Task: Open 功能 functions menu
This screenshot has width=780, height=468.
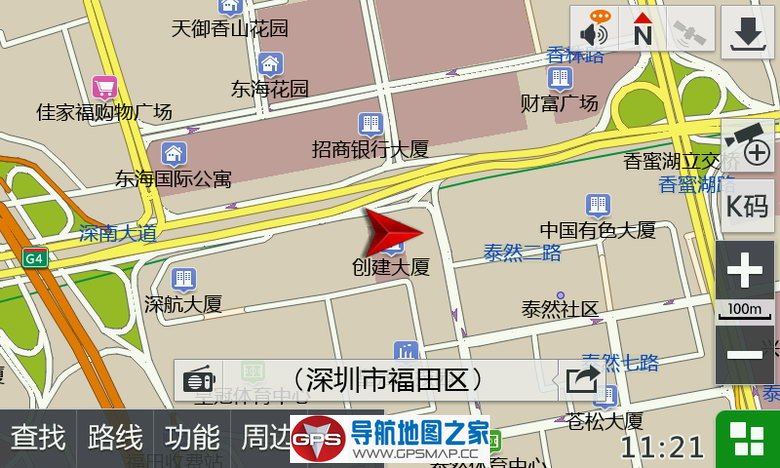Action: (192, 438)
